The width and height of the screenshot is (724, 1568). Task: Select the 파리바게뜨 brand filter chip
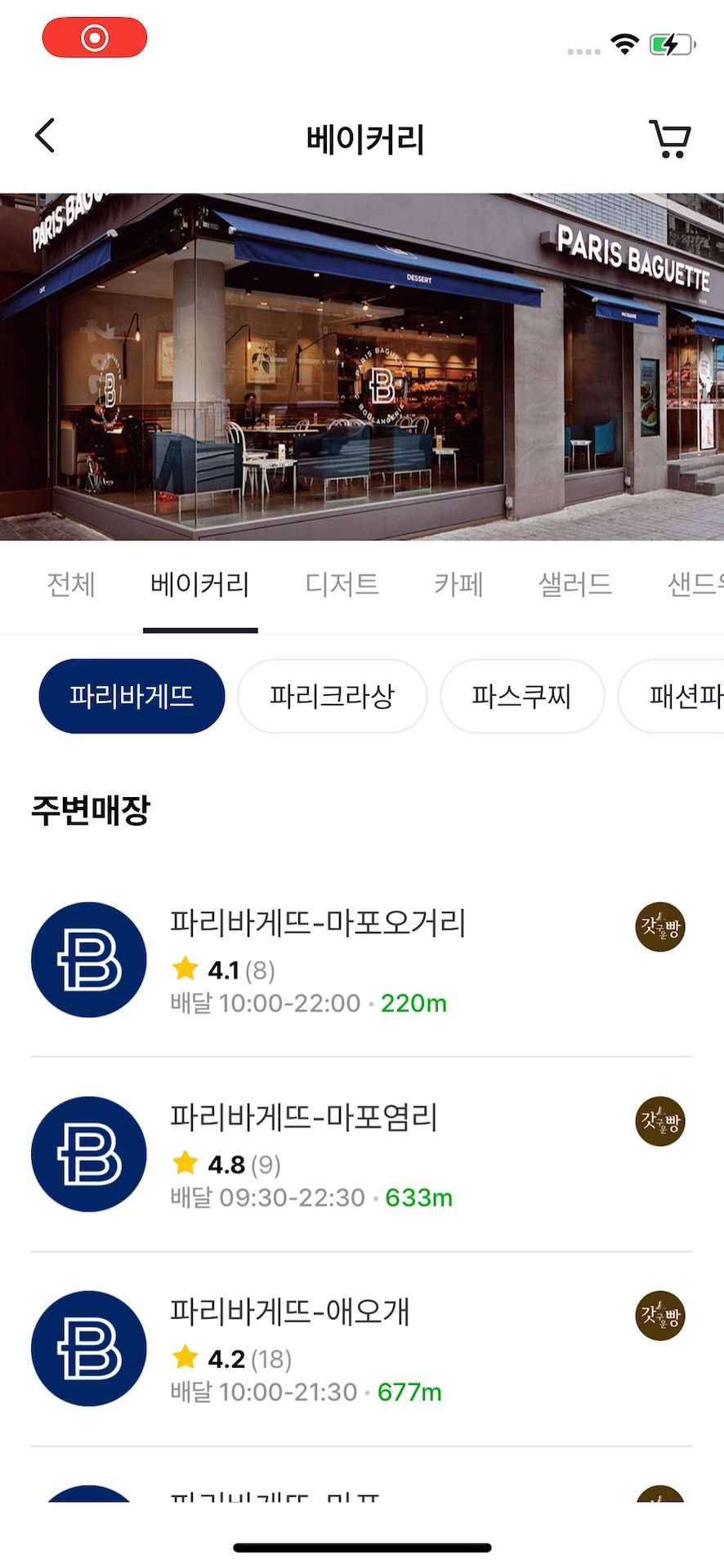tap(132, 696)
